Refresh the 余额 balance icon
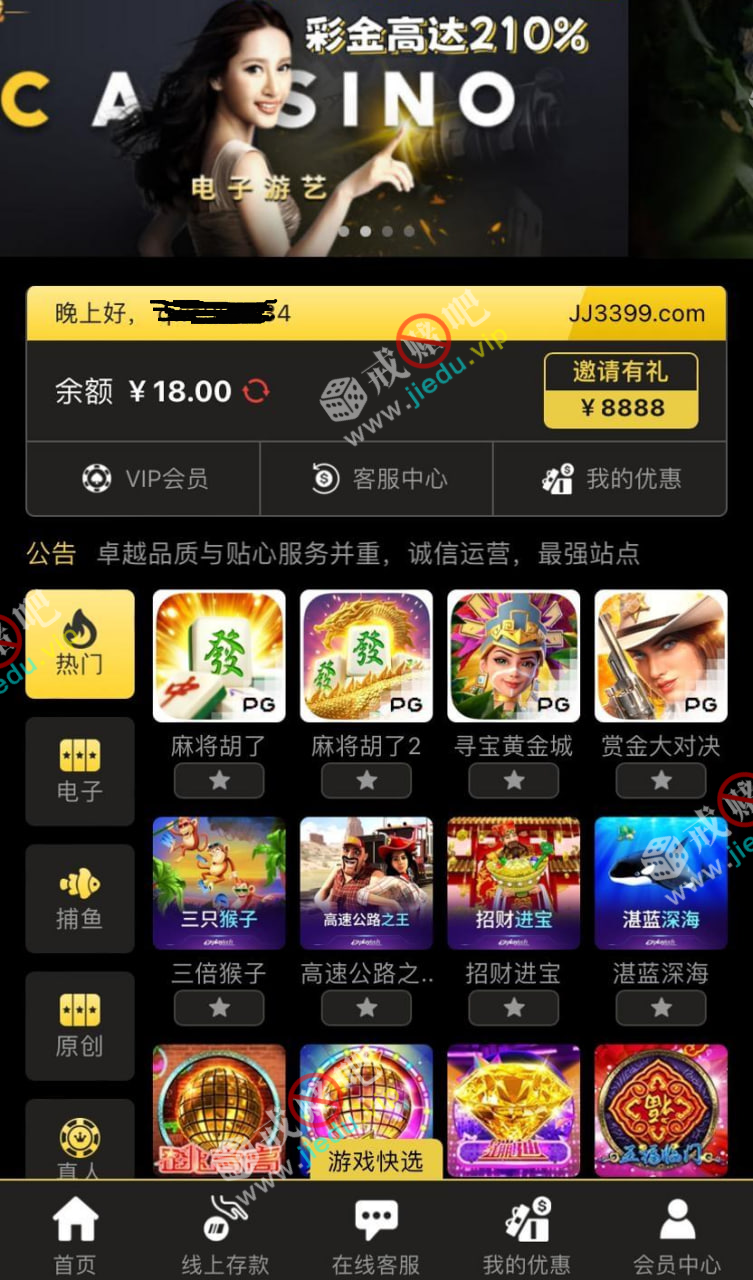 [x=257, y=391]
